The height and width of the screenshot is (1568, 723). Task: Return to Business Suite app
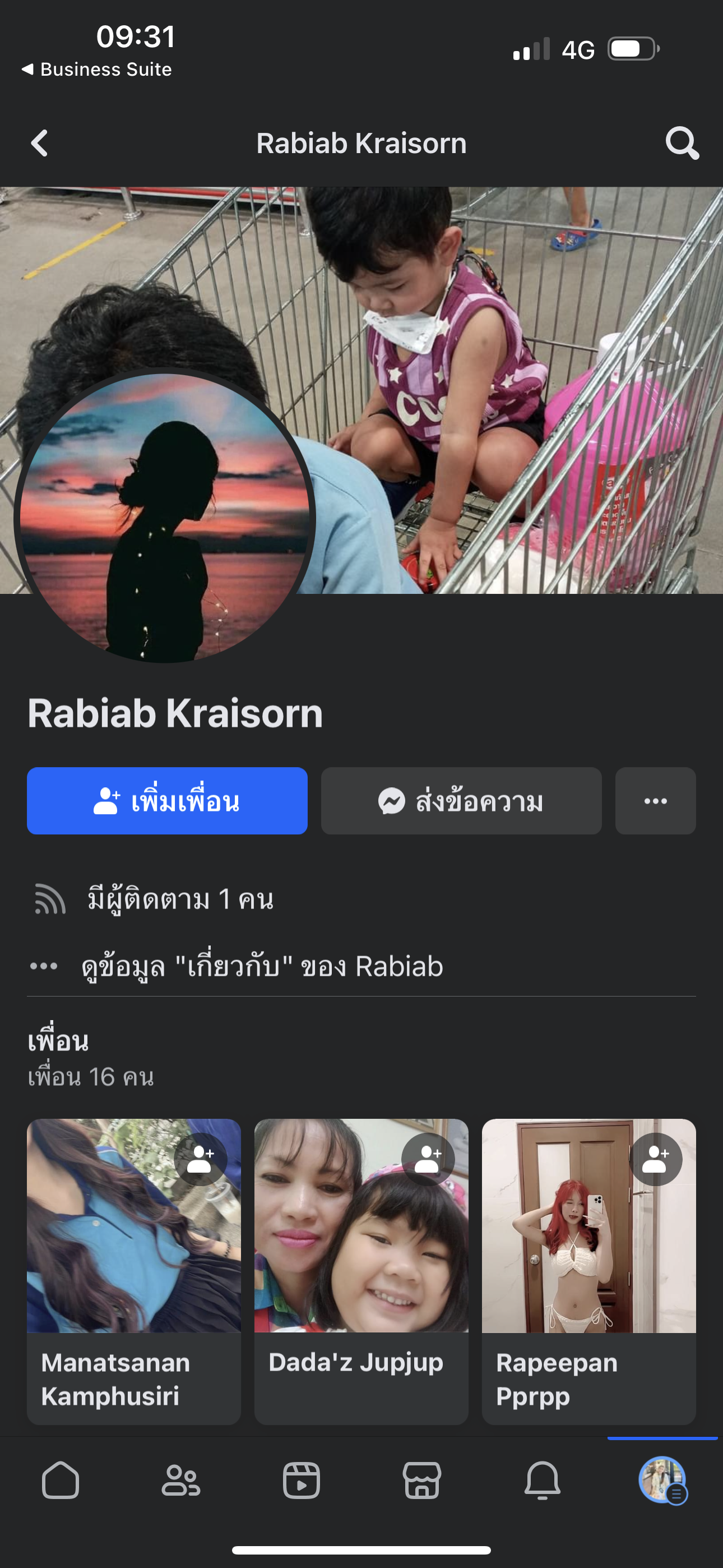click(98, 70)
